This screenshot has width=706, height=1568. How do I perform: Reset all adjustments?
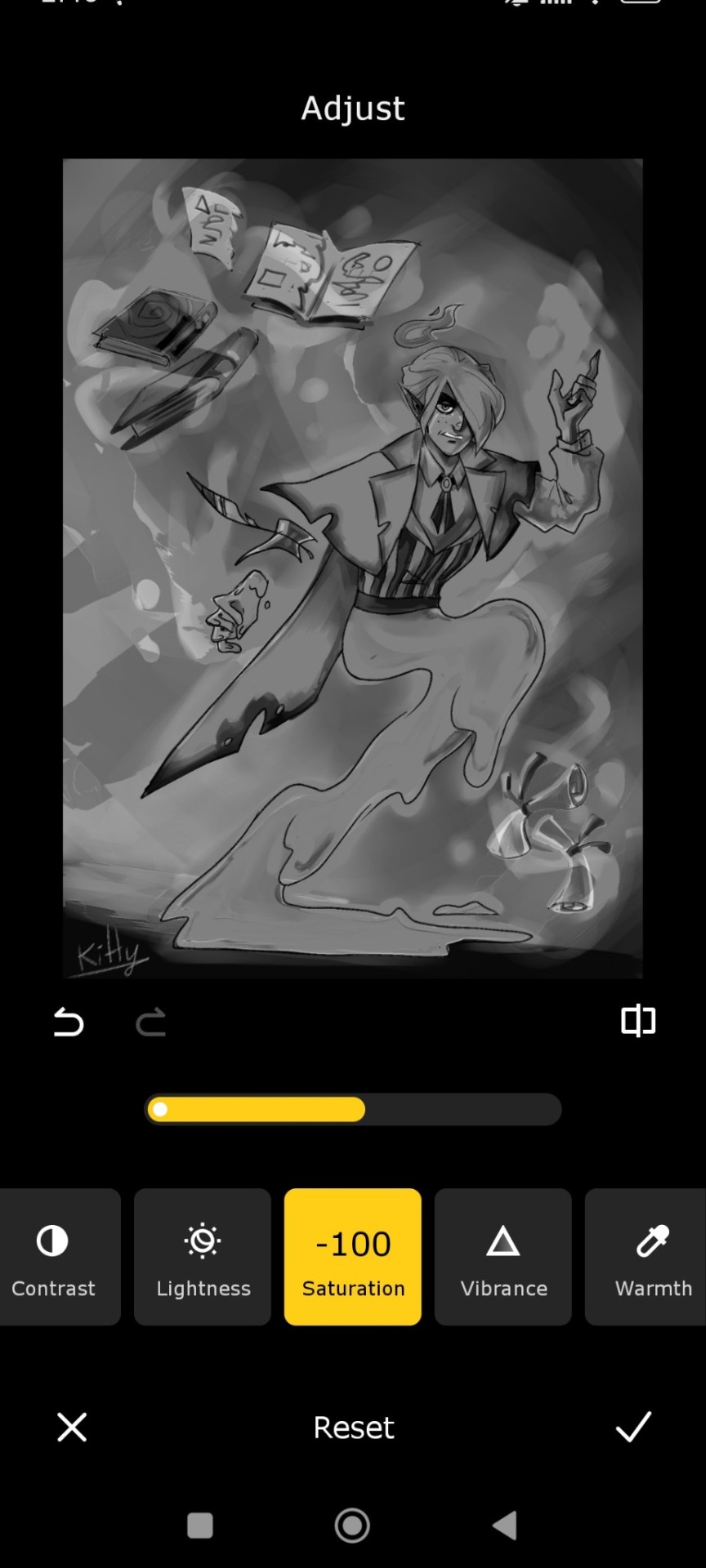(x=353, y=1428)
